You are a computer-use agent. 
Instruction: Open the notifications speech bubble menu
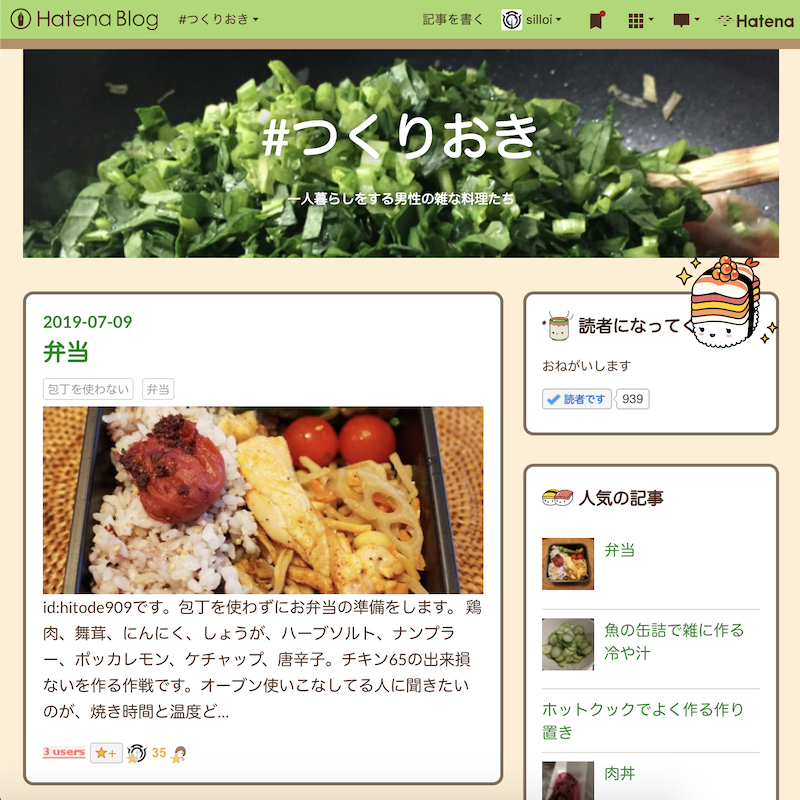[685, 21]
